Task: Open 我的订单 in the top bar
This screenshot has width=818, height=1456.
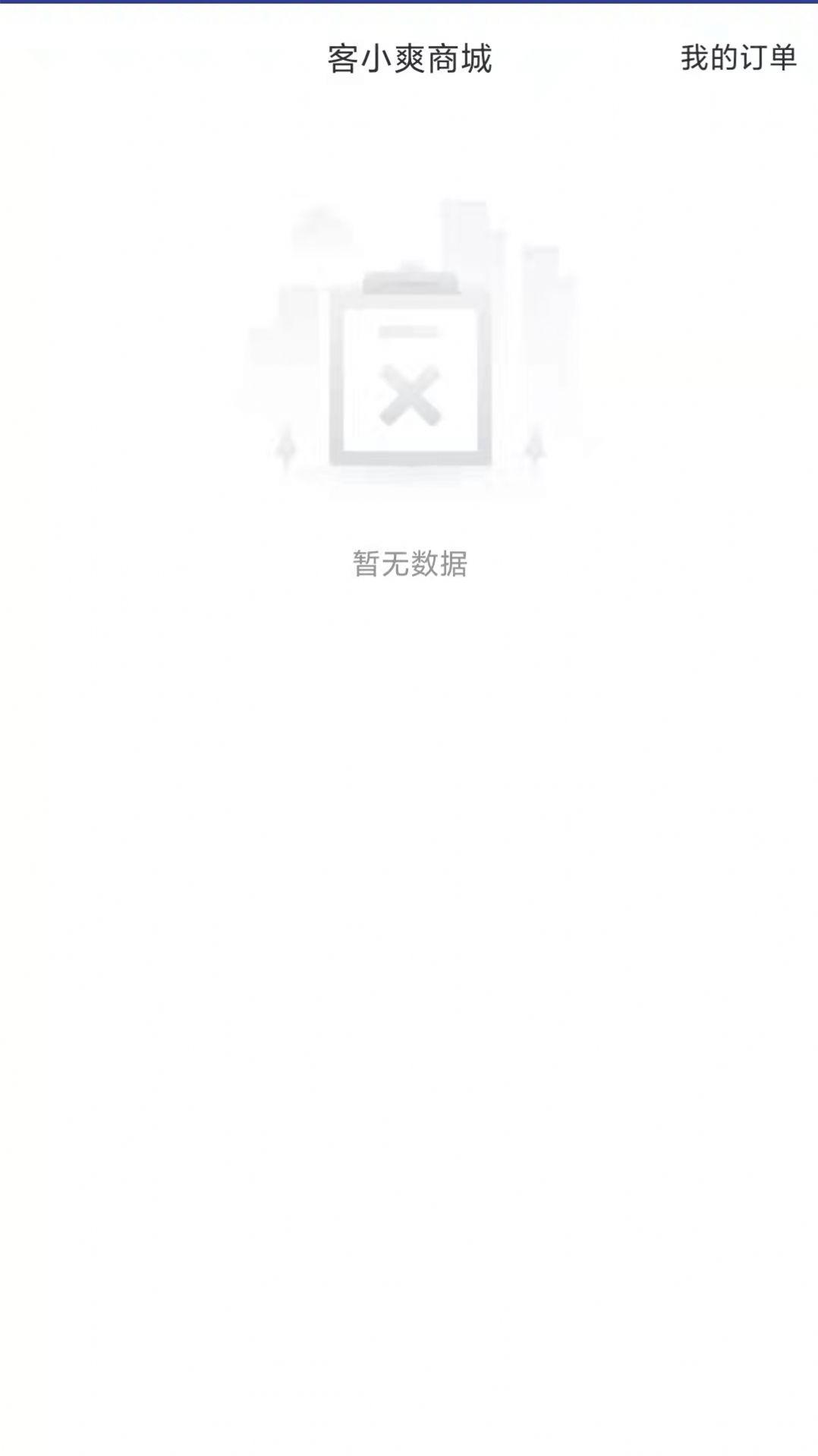Action: 738,58
